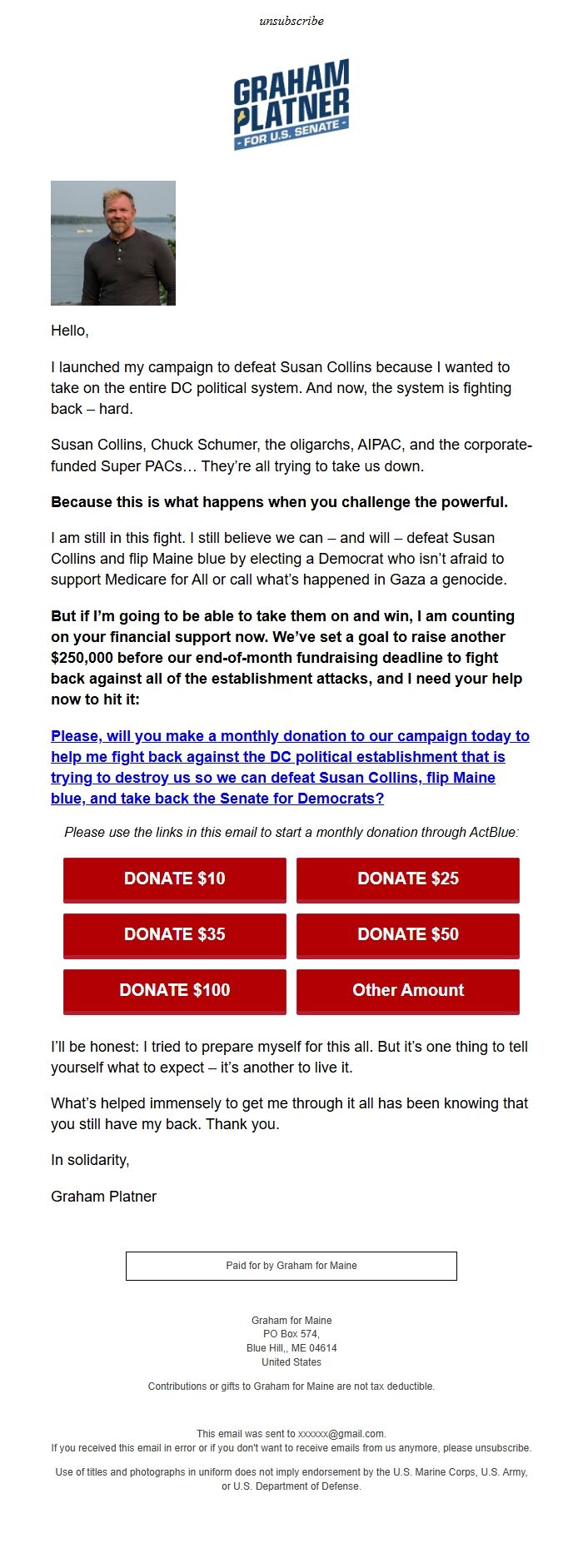
Task: Give $50 via the donate button
Action: [408, 935]
